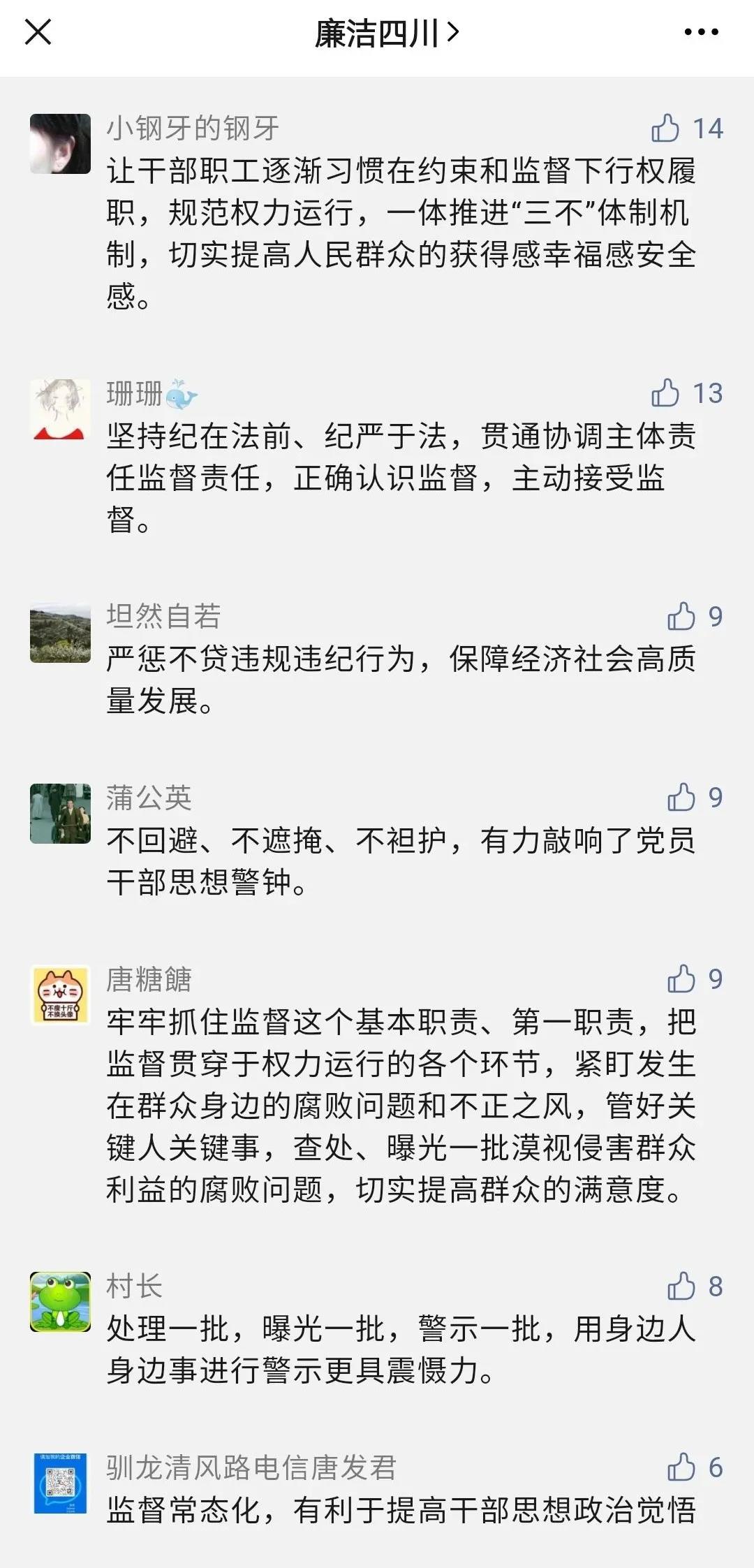
Task: Like 珊珊's comment
Action: click(x=665, y=393)
